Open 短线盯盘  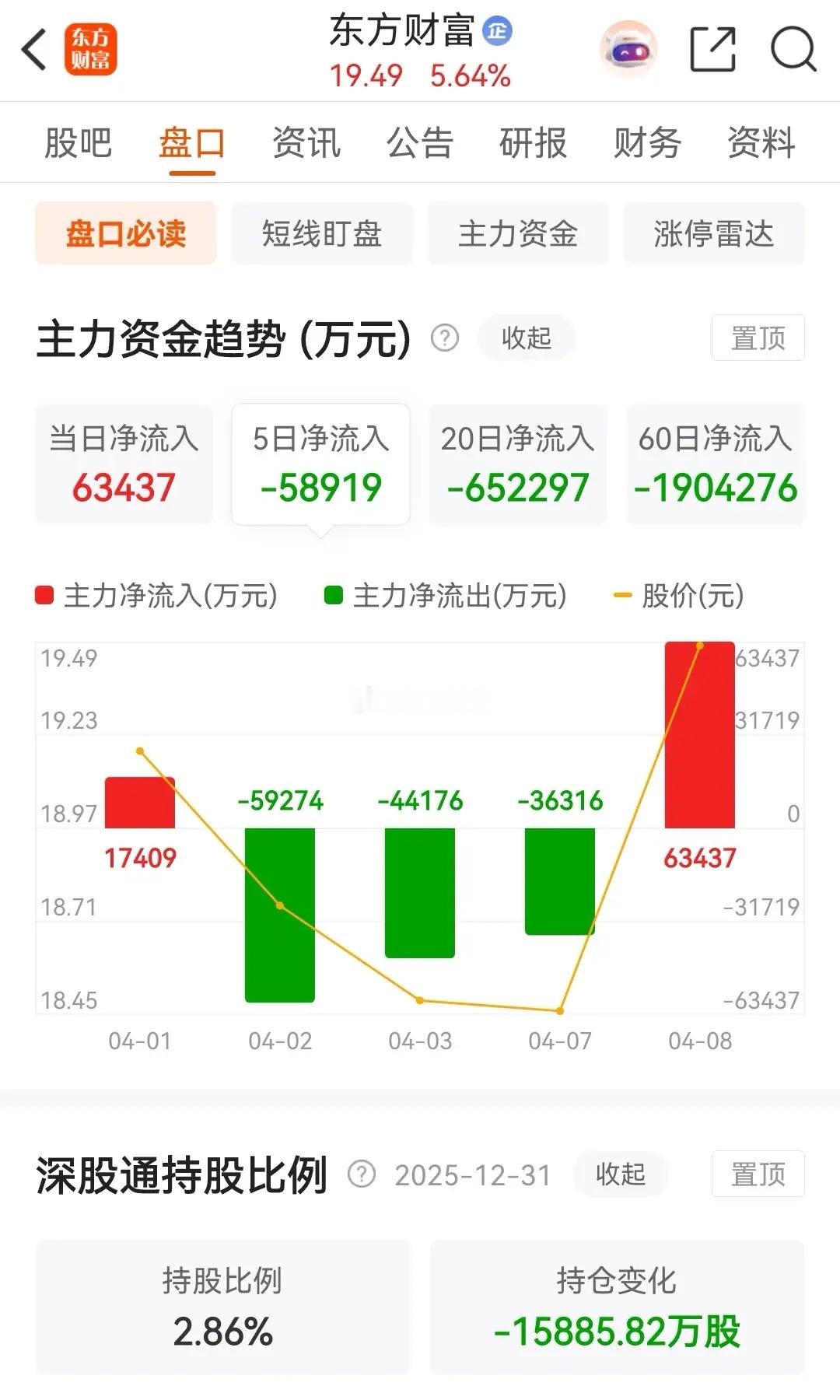[320, 235]
